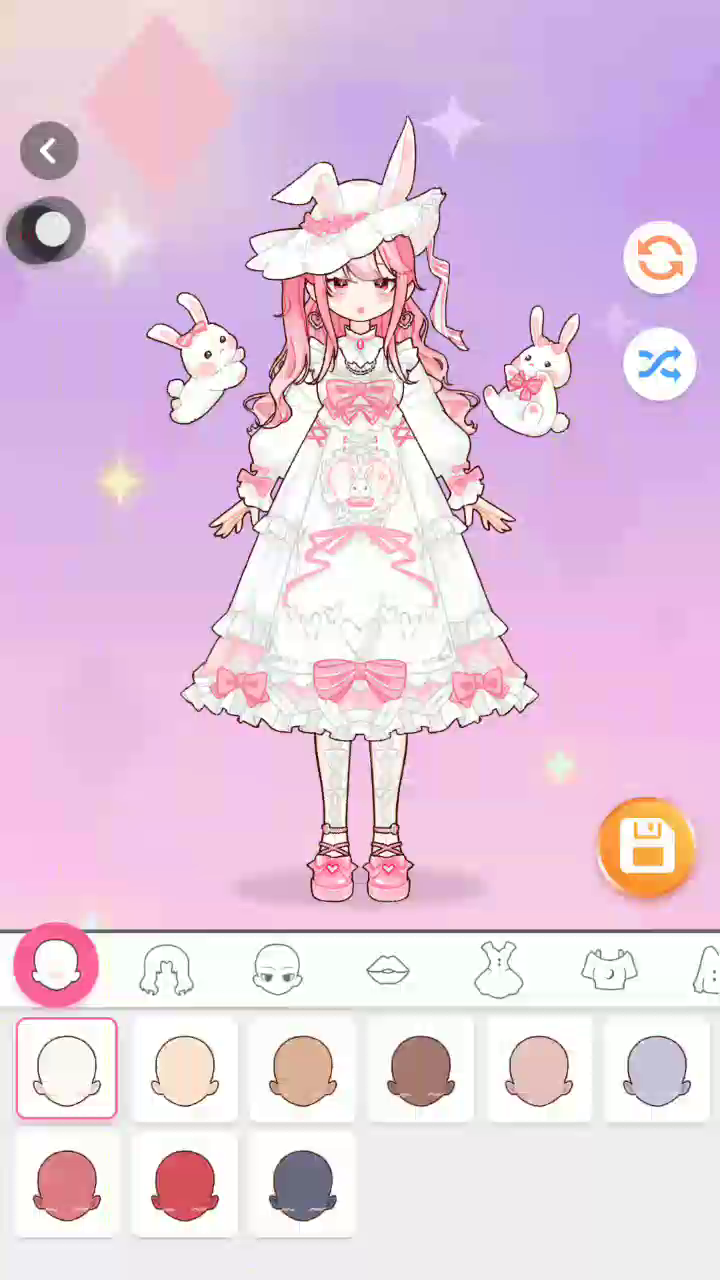Pick the lavender gray skin tone

(657, 1068)
